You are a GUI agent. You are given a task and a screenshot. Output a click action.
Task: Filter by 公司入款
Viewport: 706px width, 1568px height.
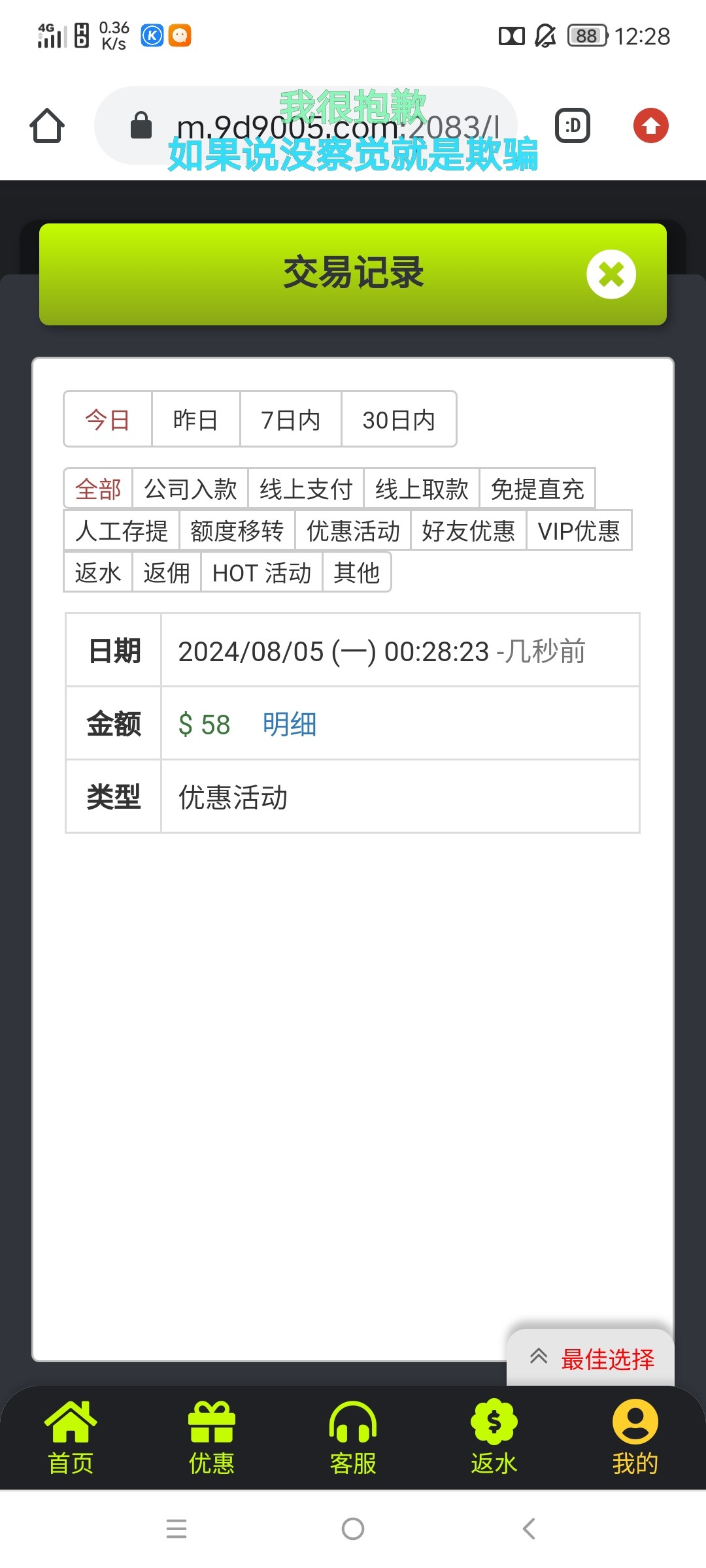(190, 489)
